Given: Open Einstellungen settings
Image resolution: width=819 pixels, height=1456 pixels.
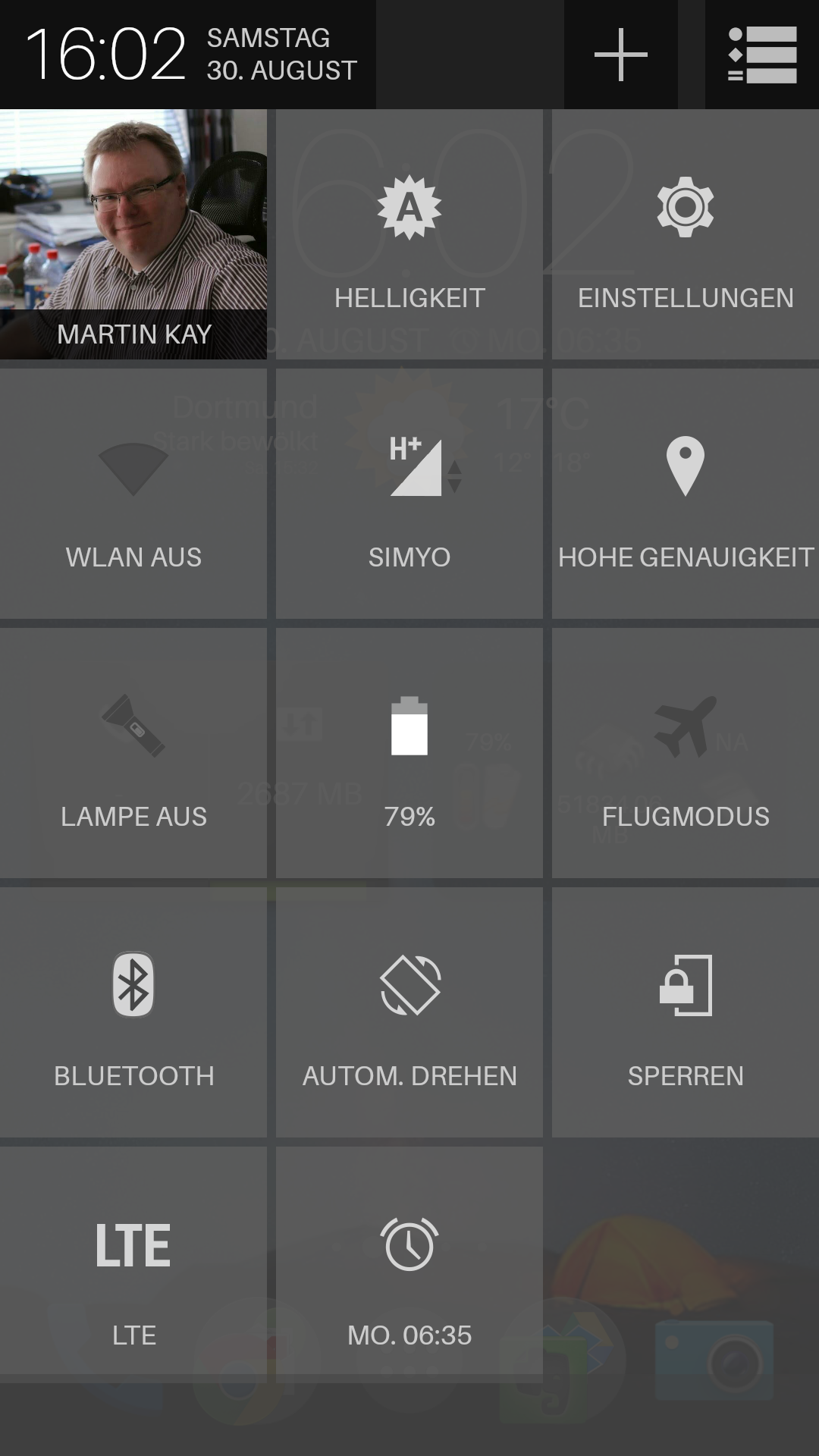Looking at the screenshot, I should [686, 234].
